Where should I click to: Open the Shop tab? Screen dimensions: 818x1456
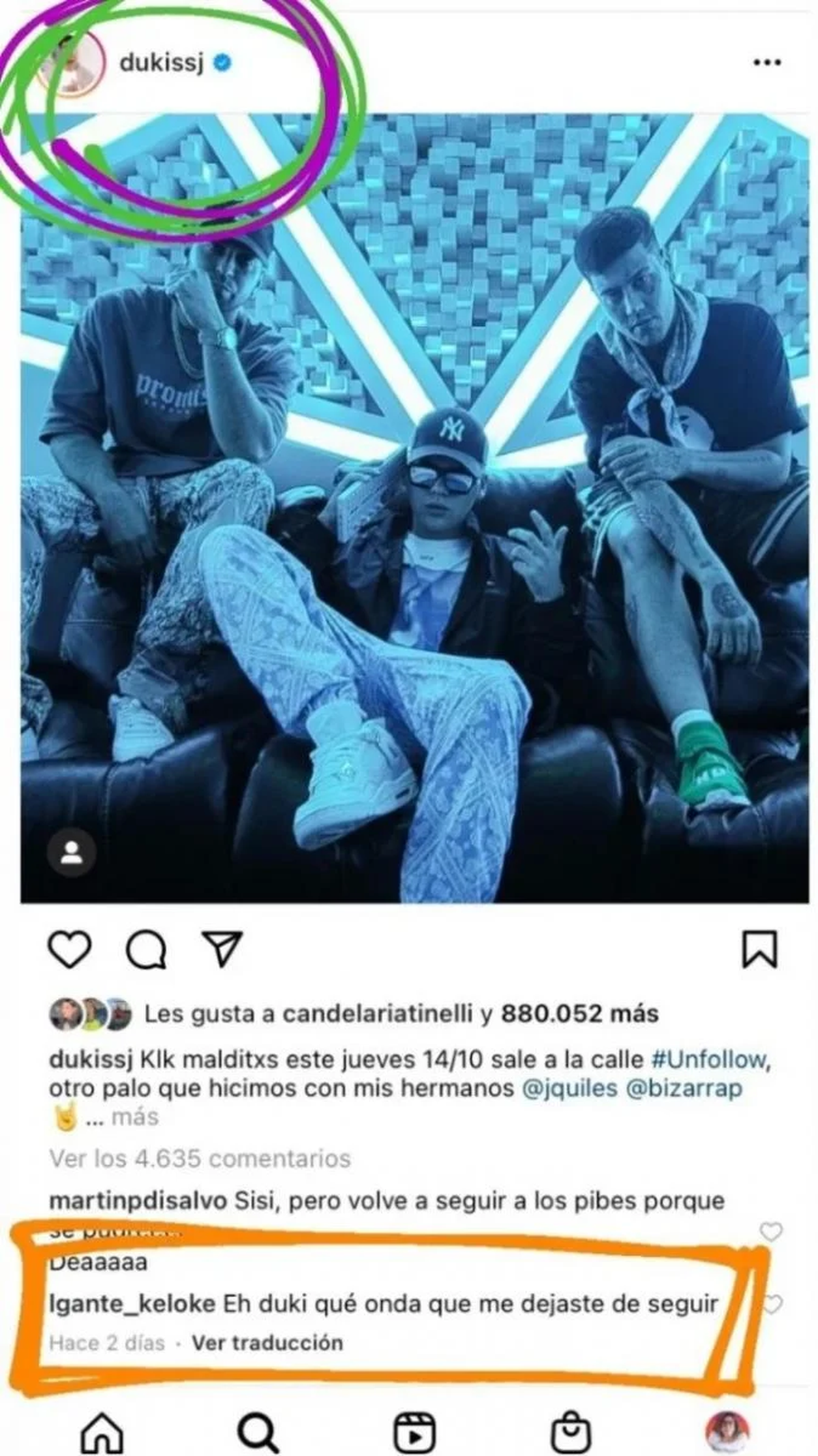pyautogui.click(x=571, y=1431)
